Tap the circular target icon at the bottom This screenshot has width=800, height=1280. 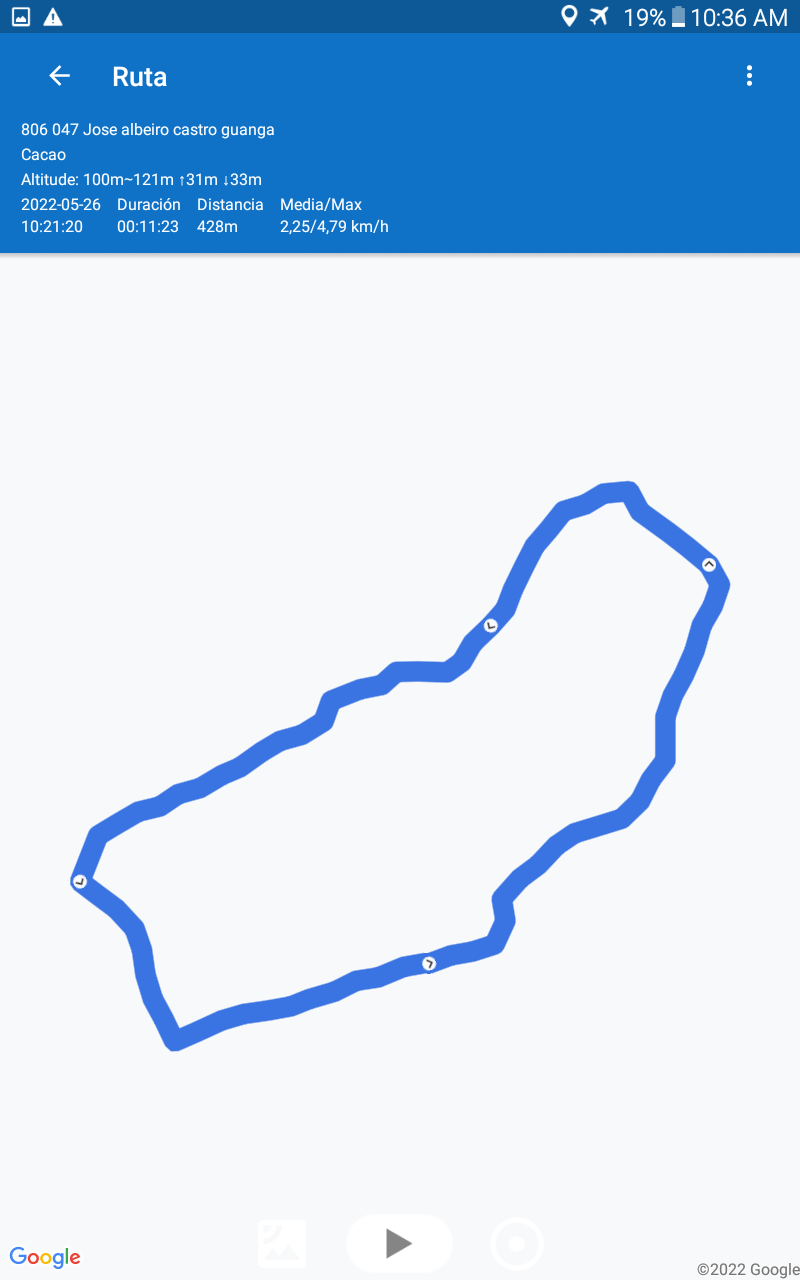[517, 1244]
